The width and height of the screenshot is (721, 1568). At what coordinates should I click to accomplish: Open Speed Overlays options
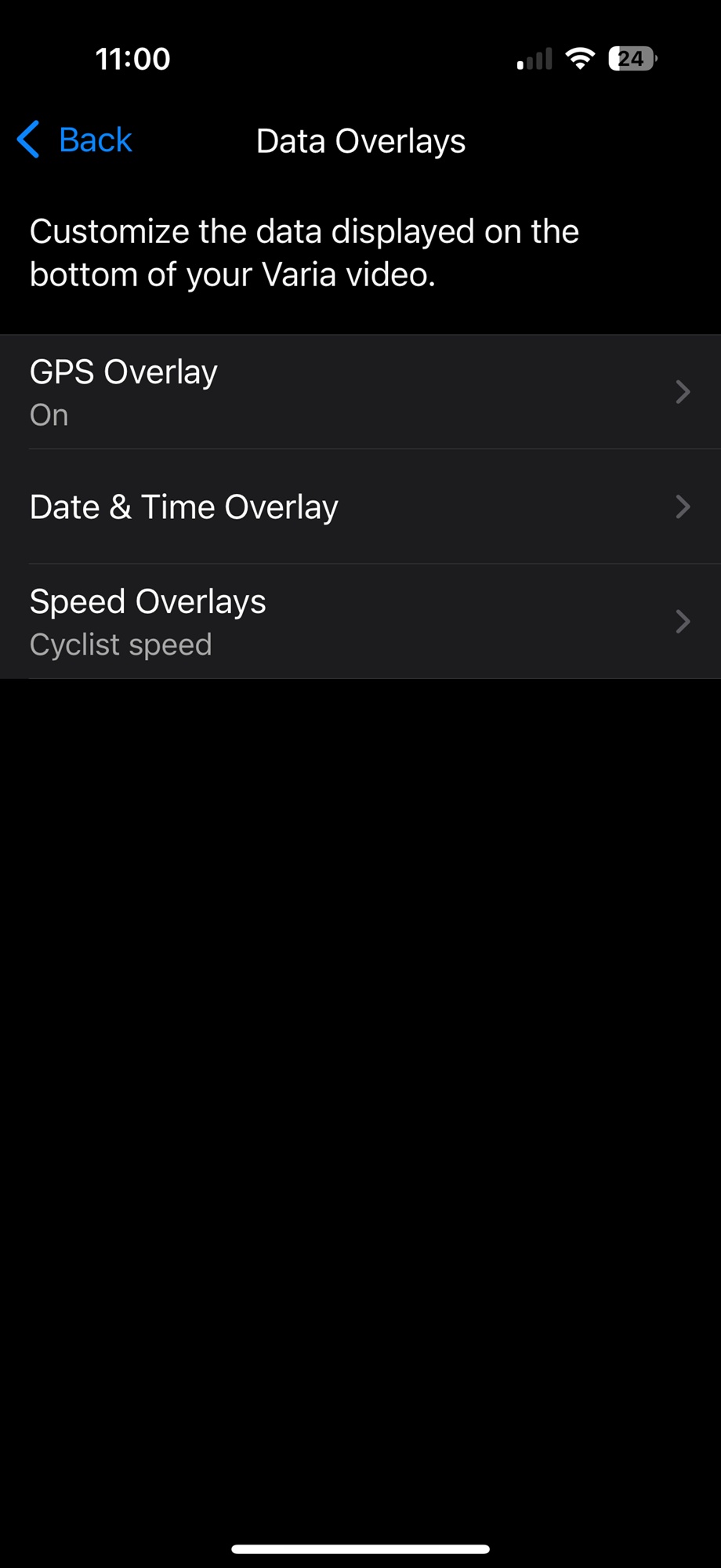click(360, 622)
